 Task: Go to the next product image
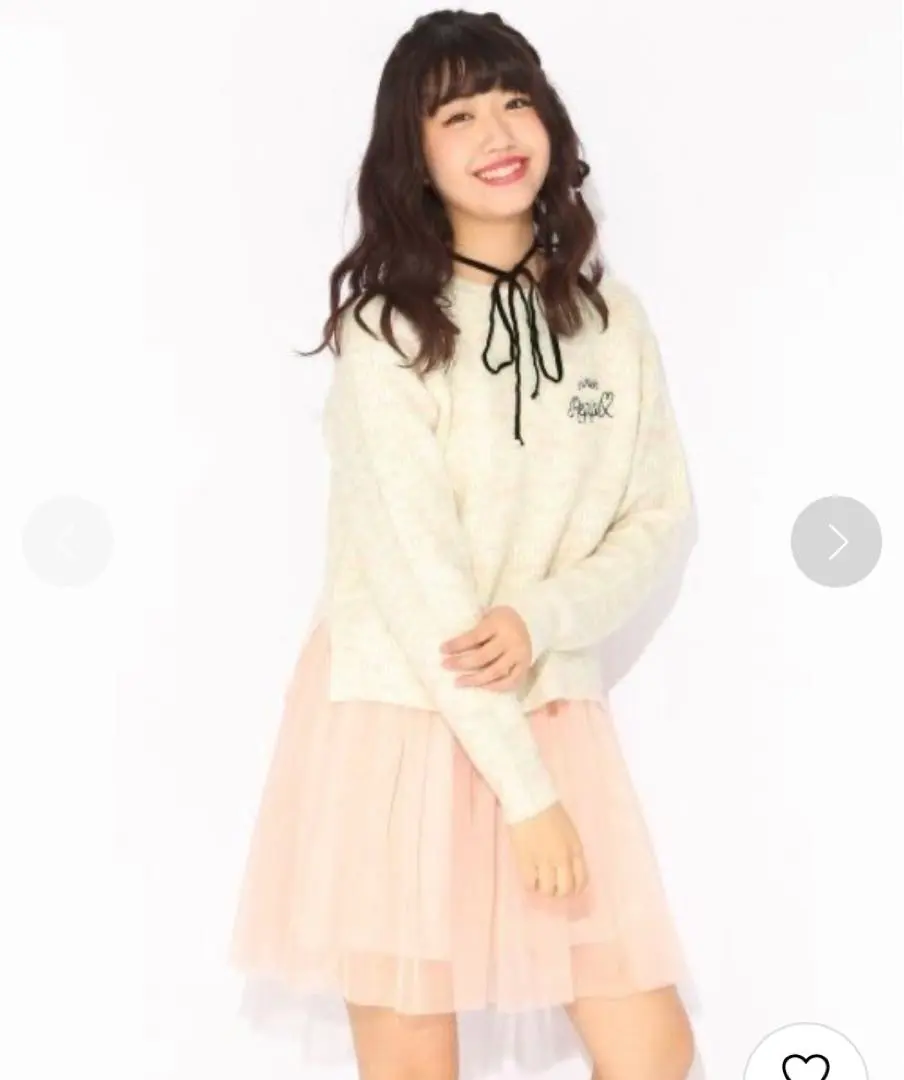point(836,541)
